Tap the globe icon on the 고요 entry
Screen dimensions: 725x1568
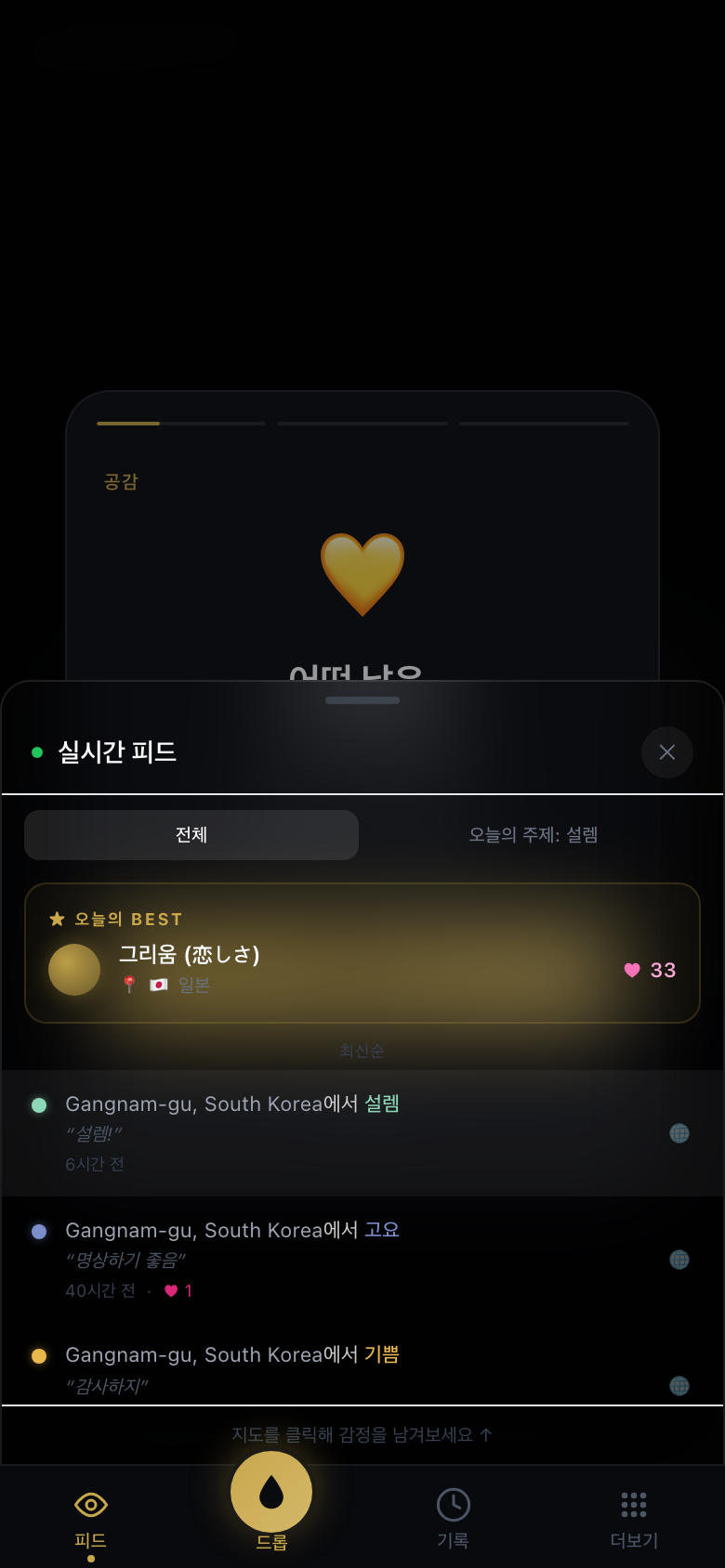[x=679, y=1260]
